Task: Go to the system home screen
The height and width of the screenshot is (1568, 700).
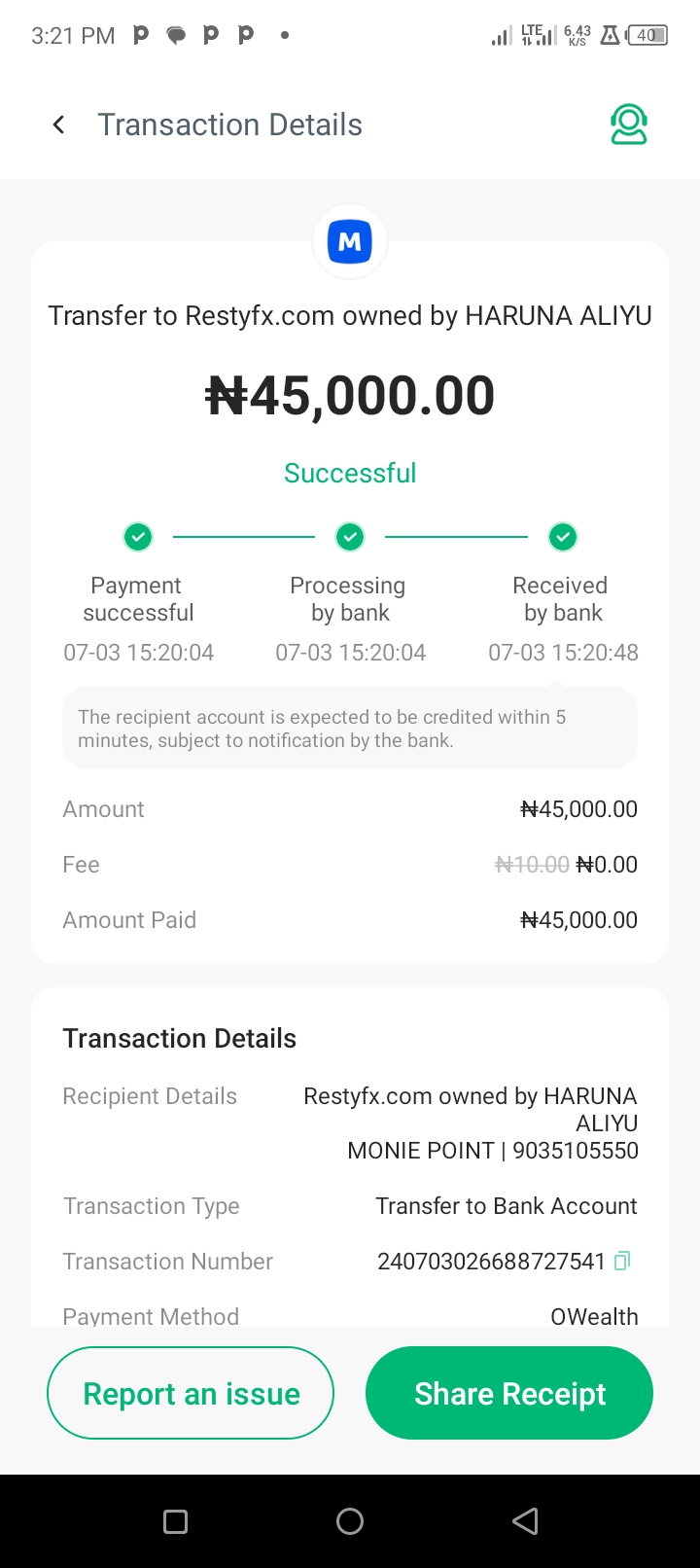Action: point(350,1521)
